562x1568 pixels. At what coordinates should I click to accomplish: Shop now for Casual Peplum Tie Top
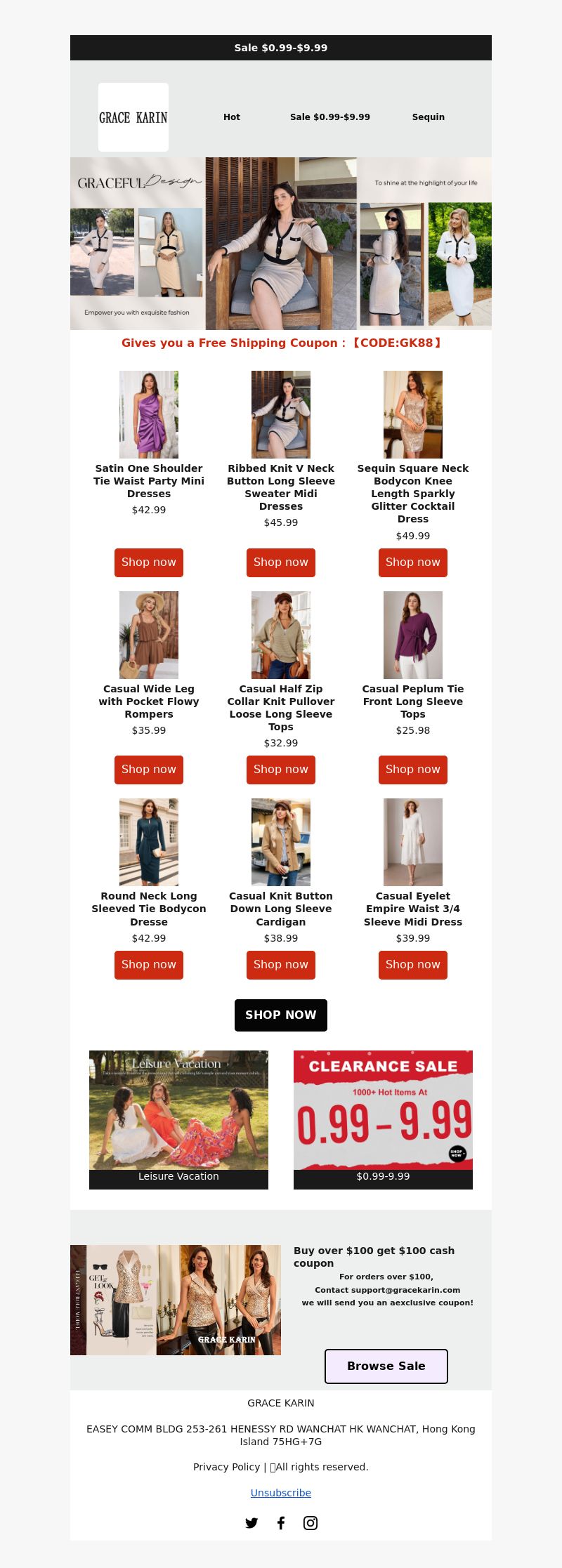[413, 770]
